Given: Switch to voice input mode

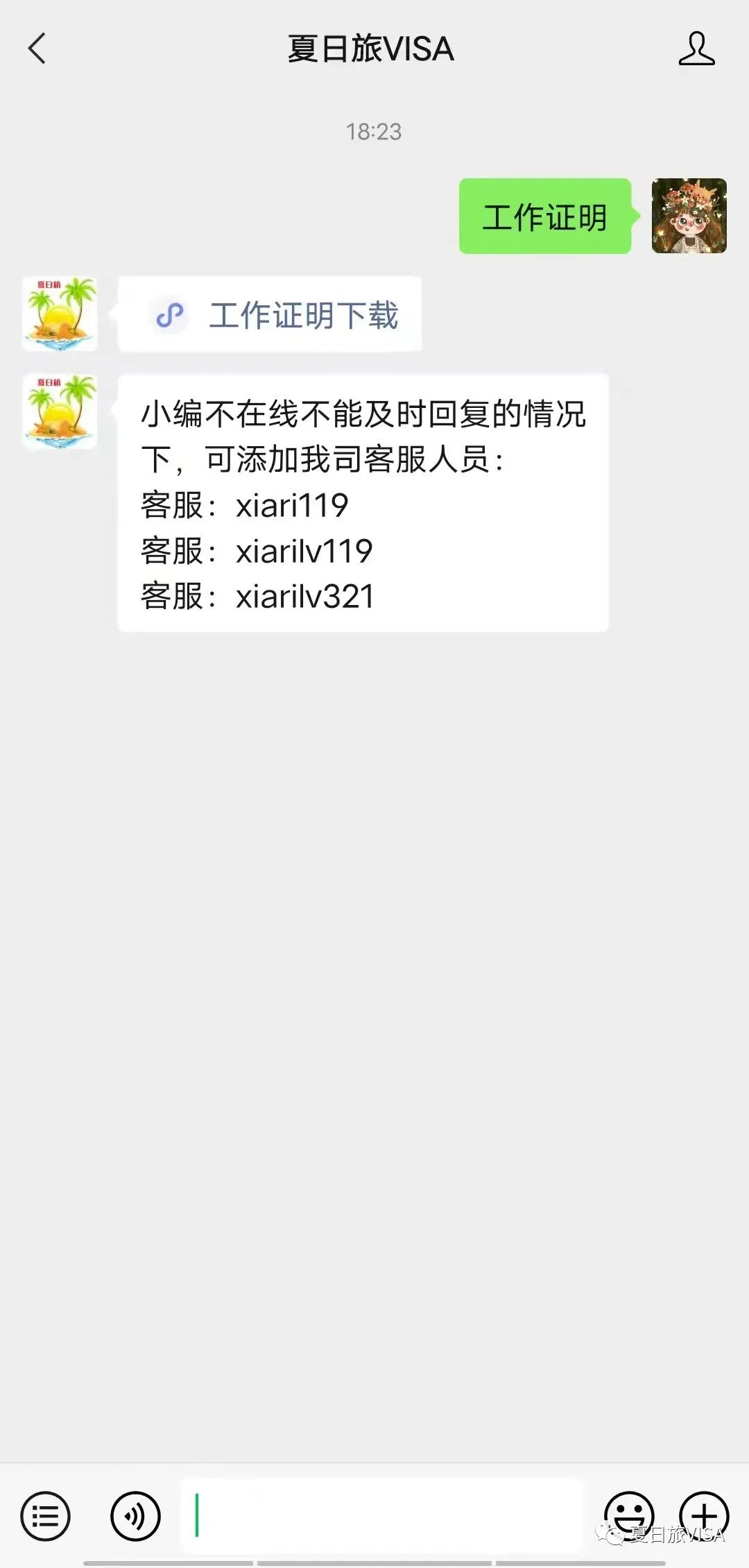Looking at the screenshot, I should point(135,1516).
